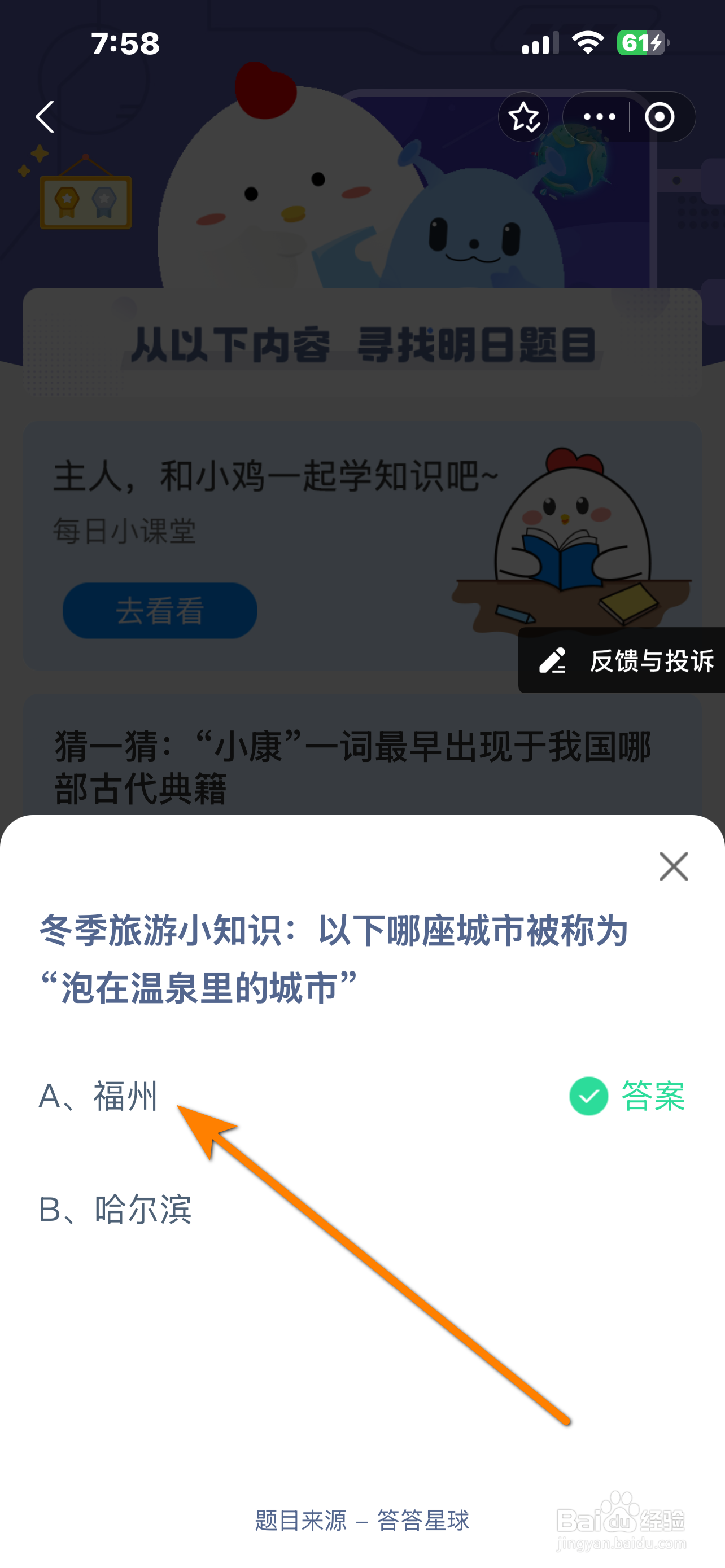Tap the 去看看 button
This screenshot has width=725, height=1568.
click(159, 611)
